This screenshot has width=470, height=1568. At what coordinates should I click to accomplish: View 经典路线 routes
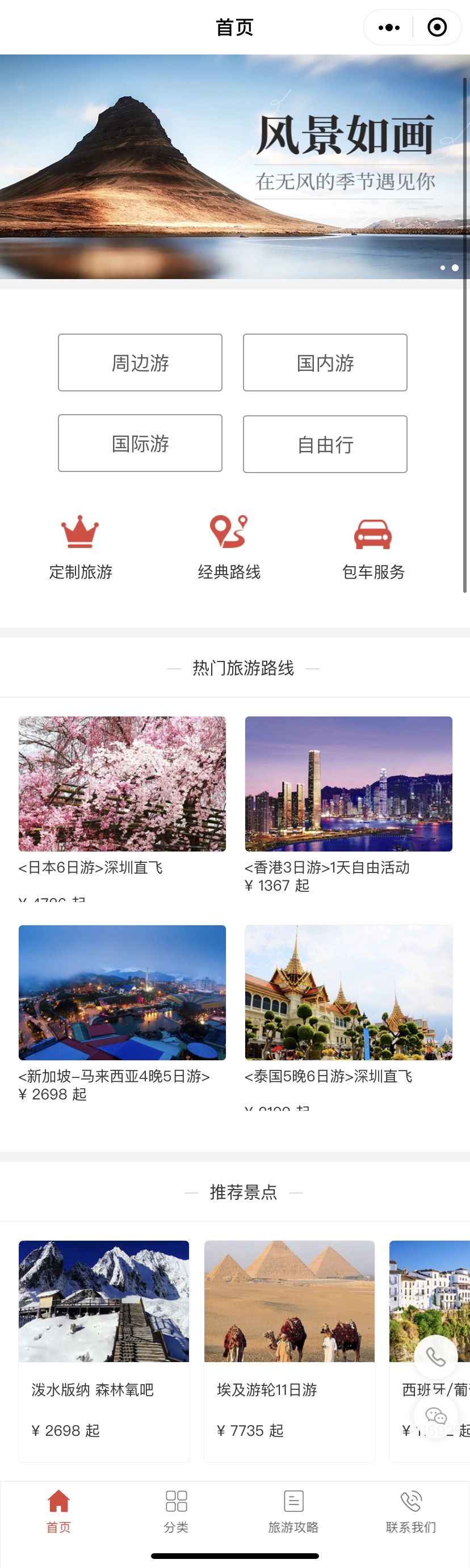pyautogui.click(x=229, y=532)
